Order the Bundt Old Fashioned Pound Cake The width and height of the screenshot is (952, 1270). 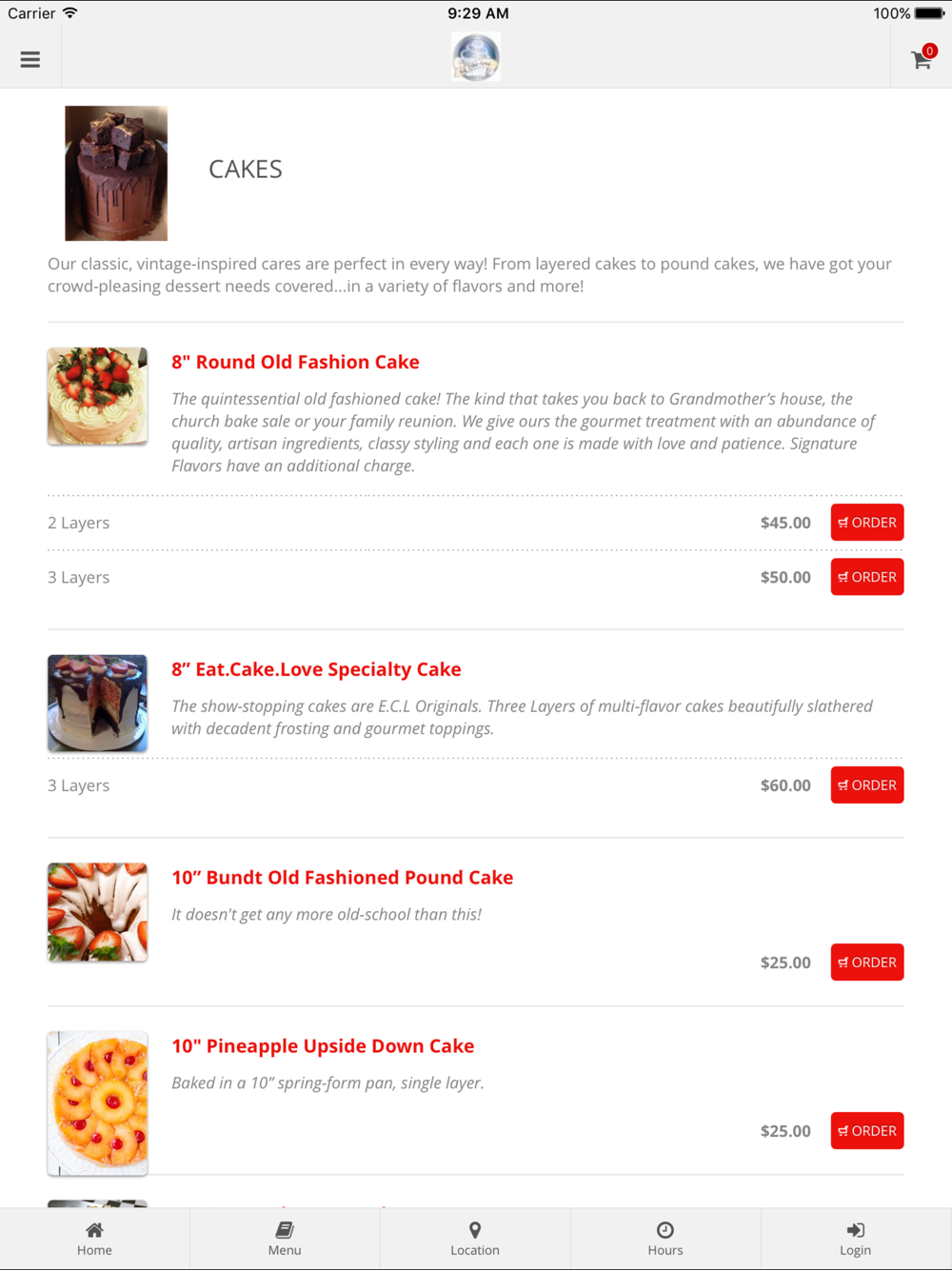(x=866, y=962)
